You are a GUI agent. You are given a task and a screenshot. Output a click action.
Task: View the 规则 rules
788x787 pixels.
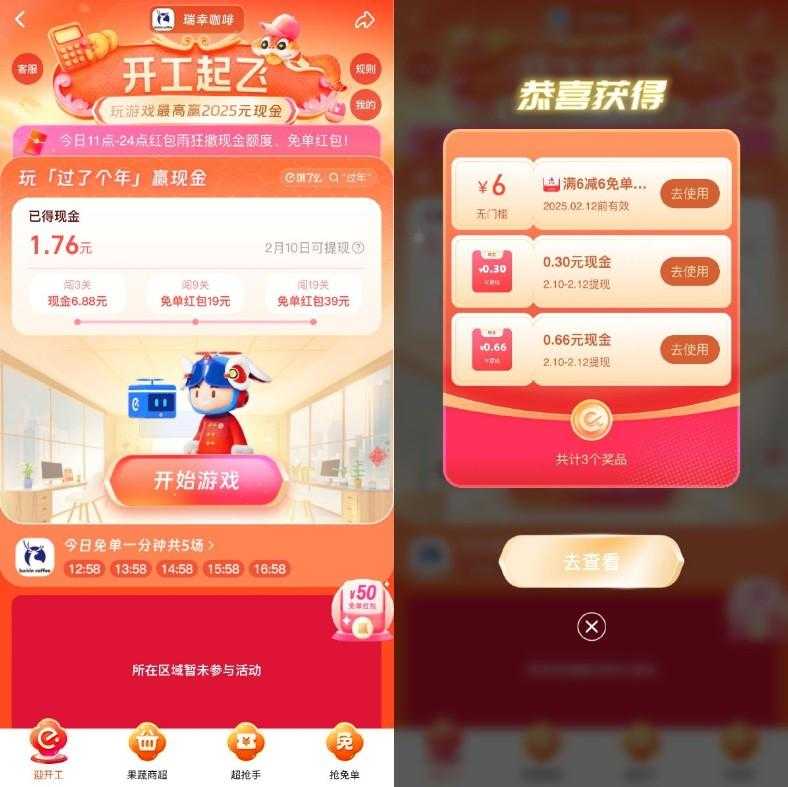[x=365, y=69]
